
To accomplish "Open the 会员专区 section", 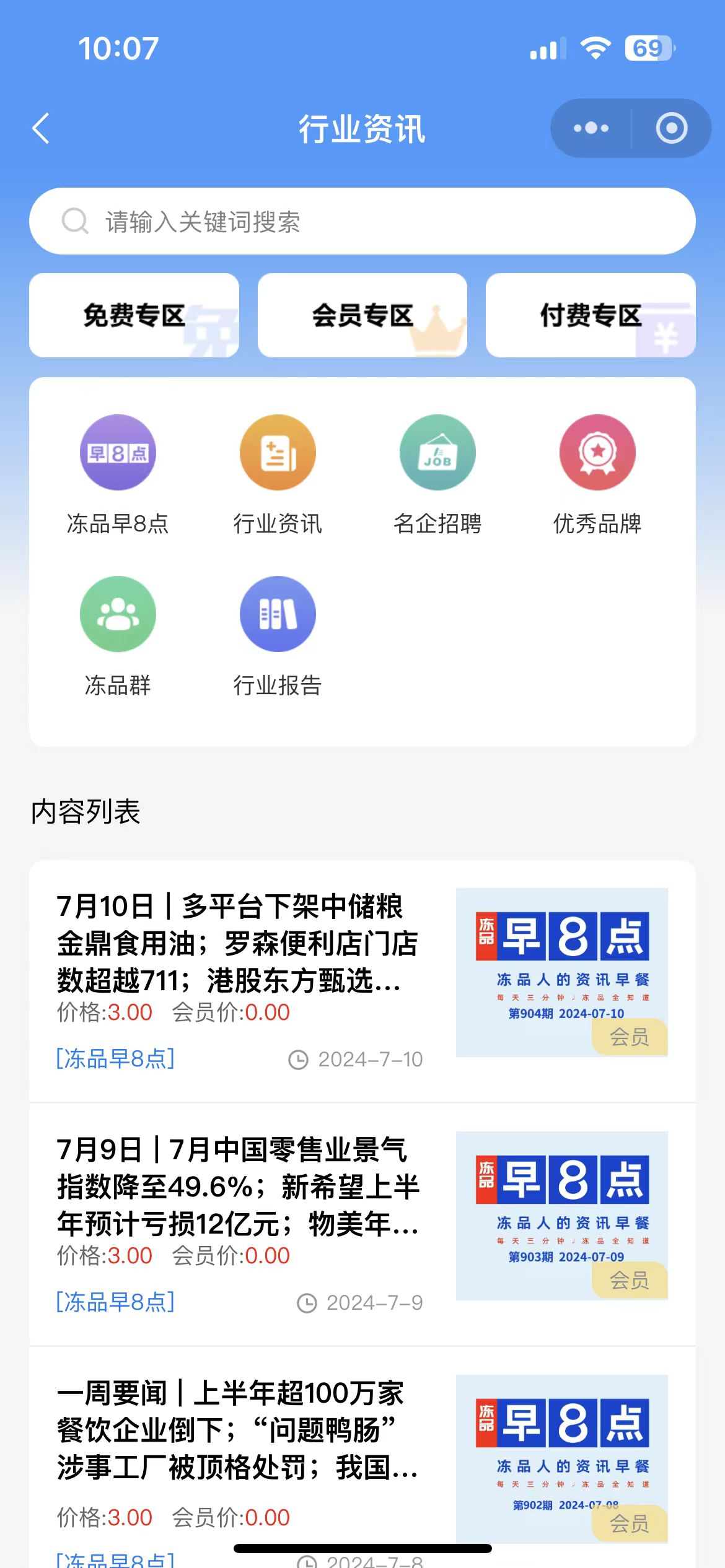I will [362, 315].
